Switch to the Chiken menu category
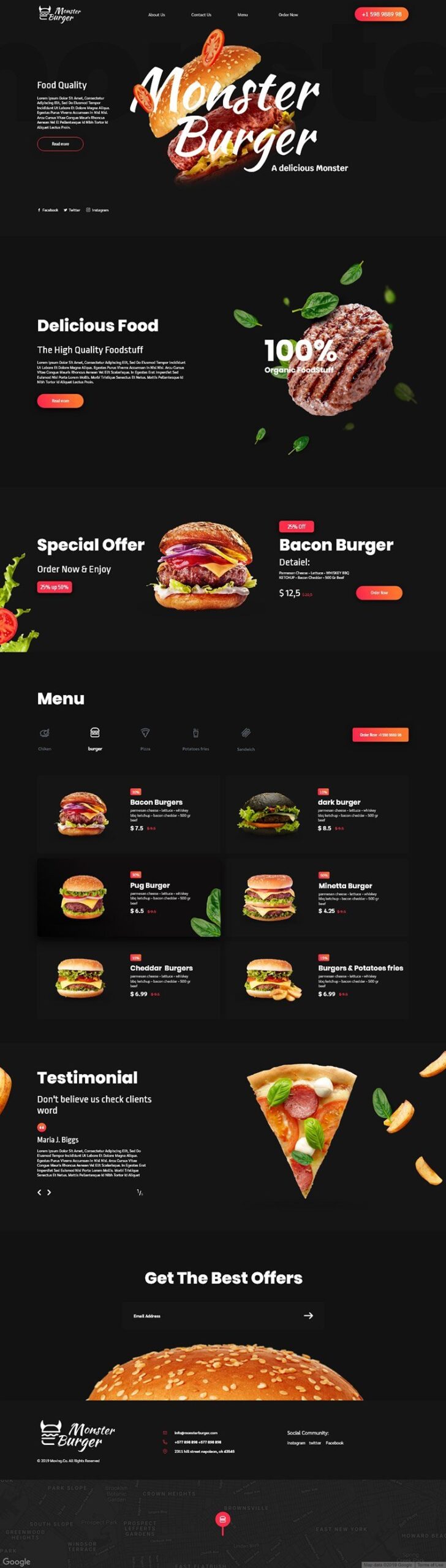This screenshot has width=446, height=1568. pos(45,737)
